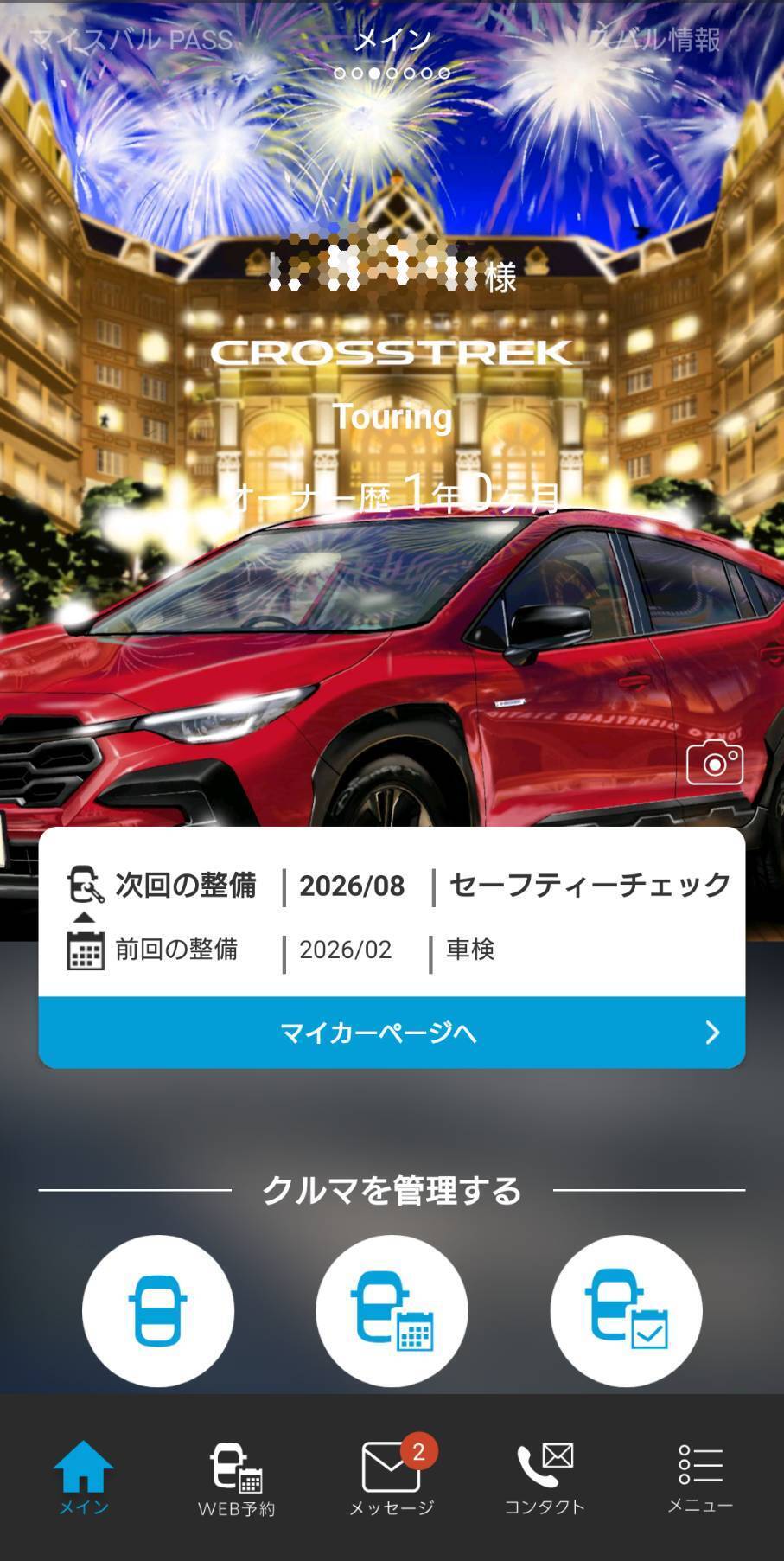Open メッセージ with 2 unread

point(392,1479)
